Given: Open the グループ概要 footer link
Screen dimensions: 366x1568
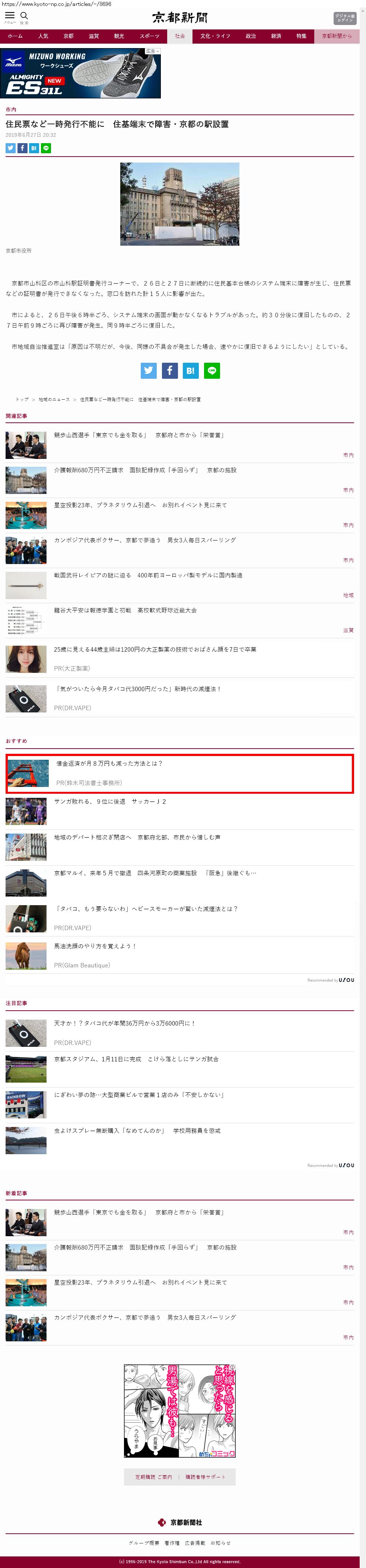Looking at the screenshot, I should (x=144, y=1542).
